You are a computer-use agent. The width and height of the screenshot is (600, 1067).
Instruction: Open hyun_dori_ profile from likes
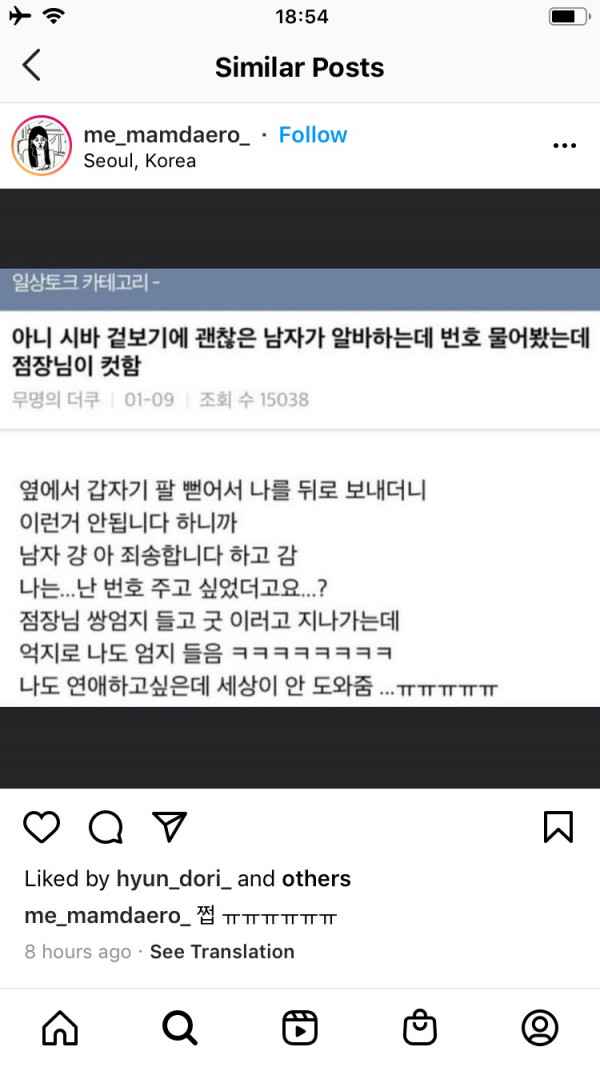pos(174,879)
